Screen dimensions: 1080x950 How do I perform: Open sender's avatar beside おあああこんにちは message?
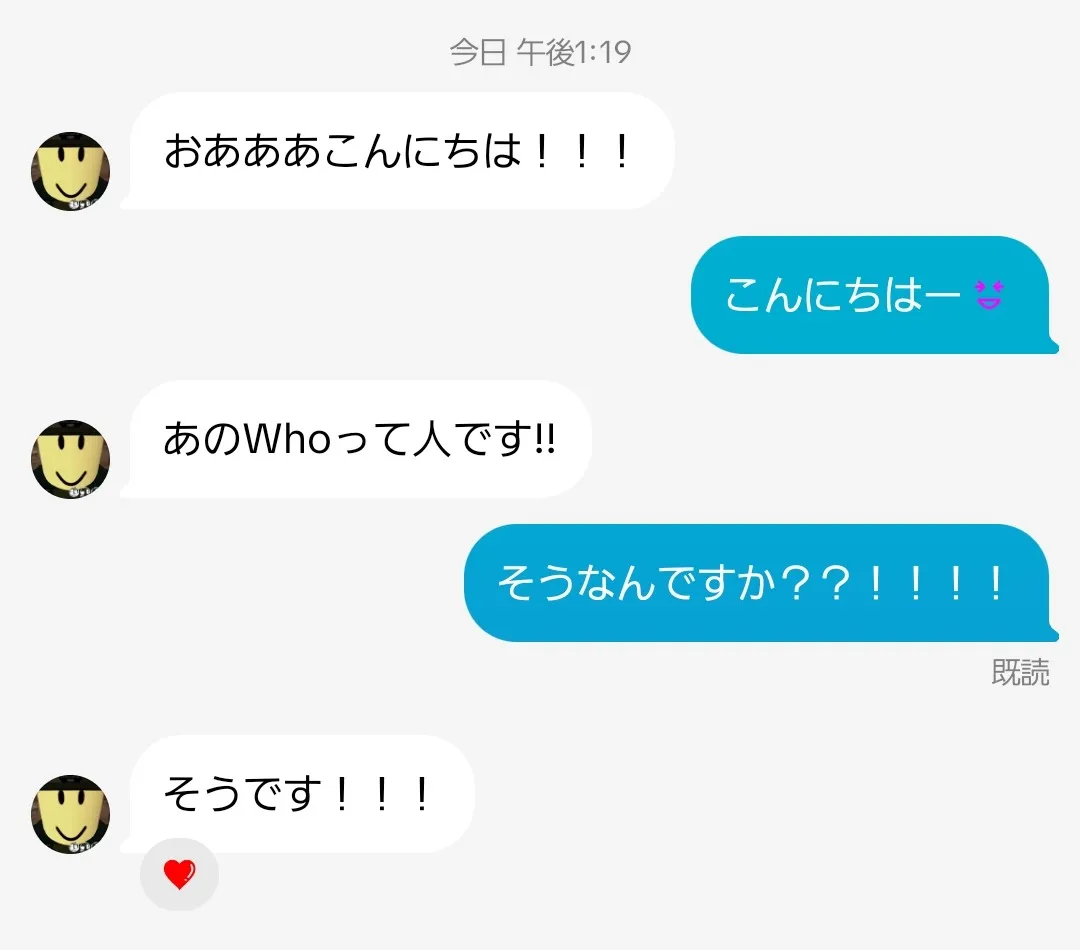[70, 171]
